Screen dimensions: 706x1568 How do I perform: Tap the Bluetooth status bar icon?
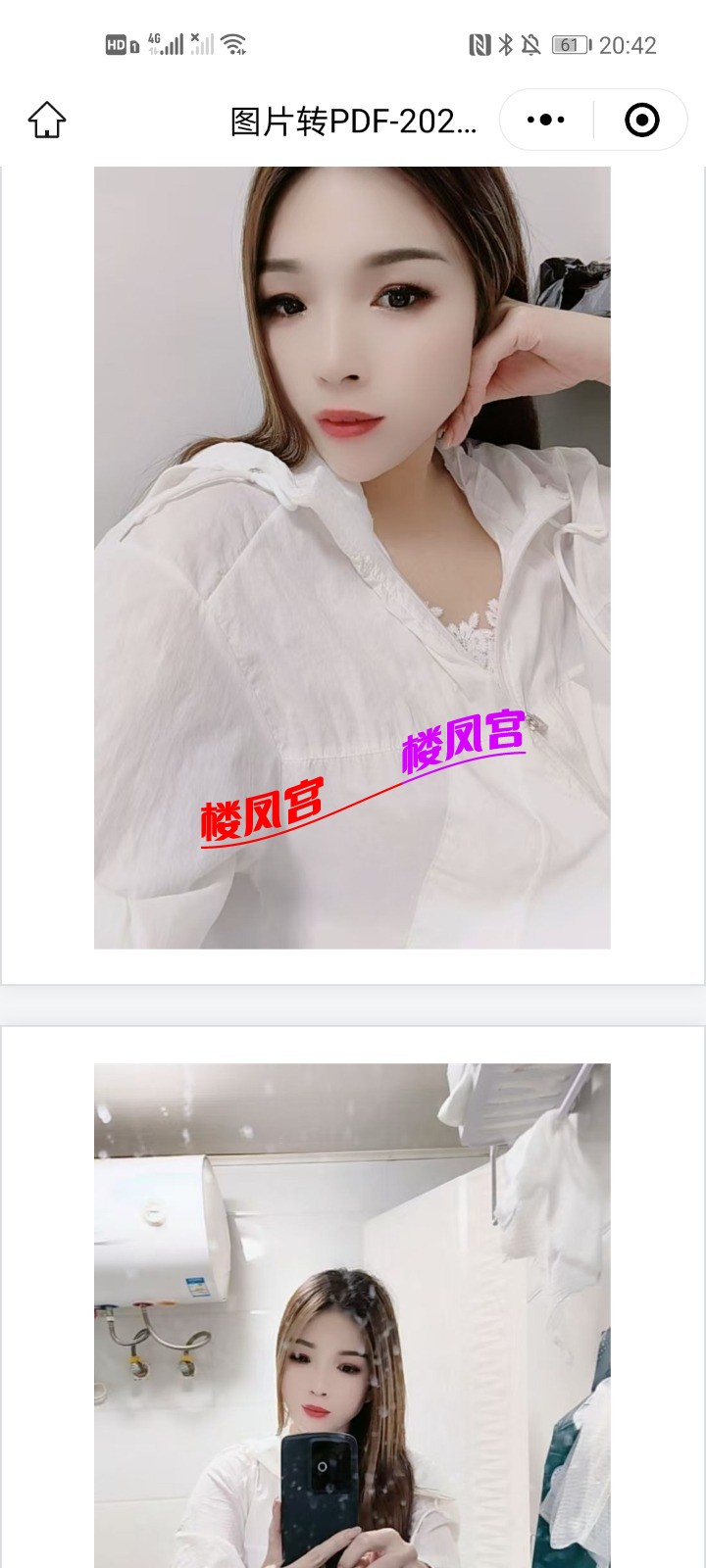coord(506,43)
